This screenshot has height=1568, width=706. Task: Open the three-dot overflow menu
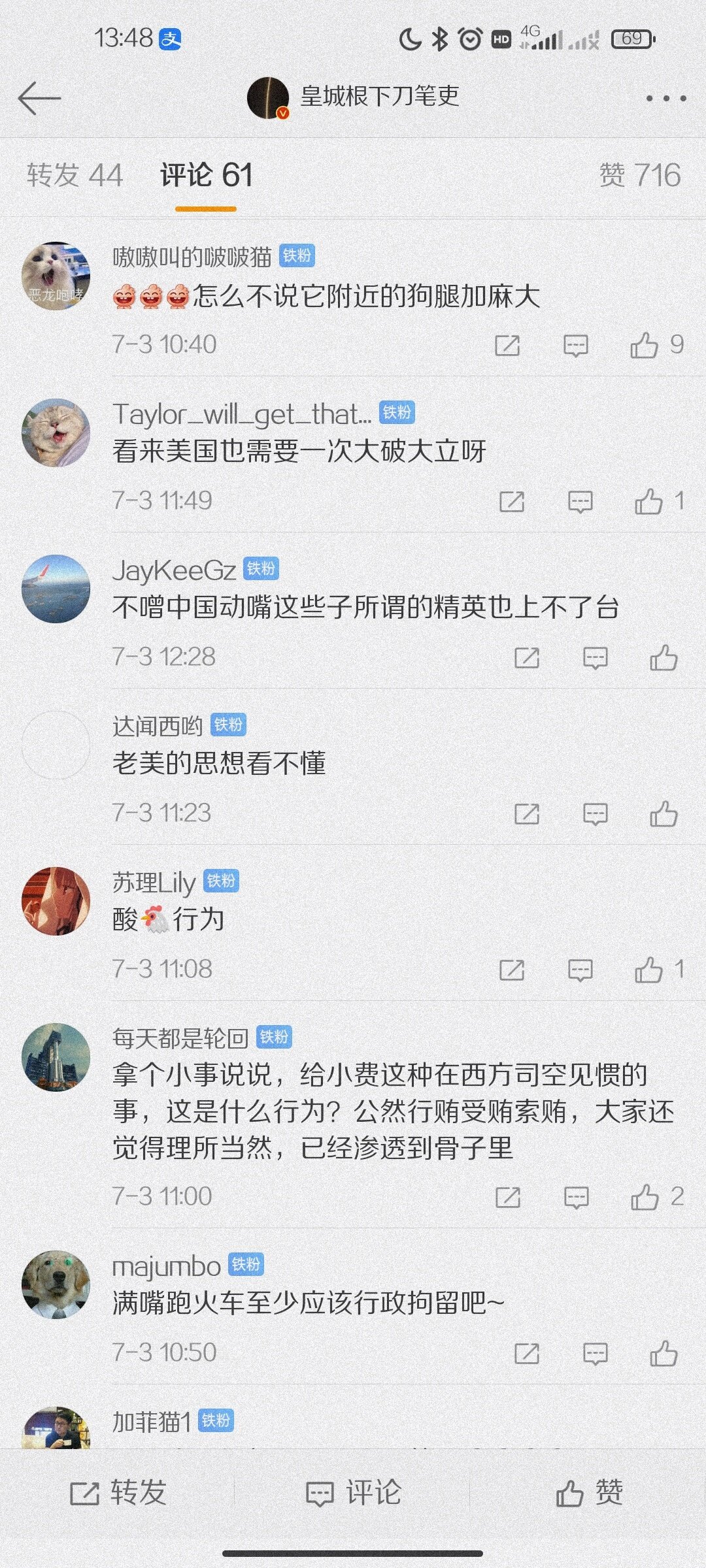coord(665,99)
